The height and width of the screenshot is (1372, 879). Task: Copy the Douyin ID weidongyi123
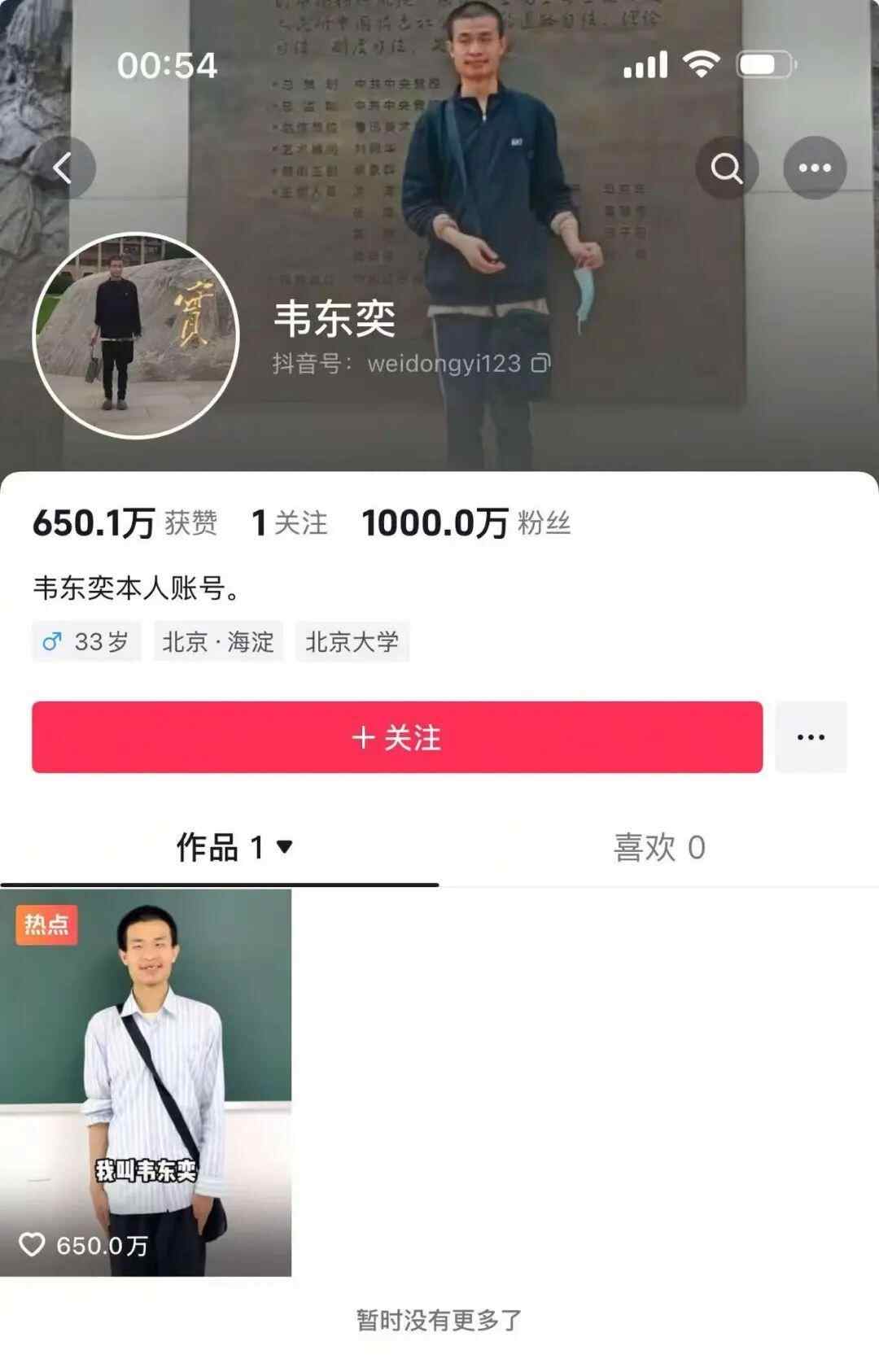tap(541, 363)
